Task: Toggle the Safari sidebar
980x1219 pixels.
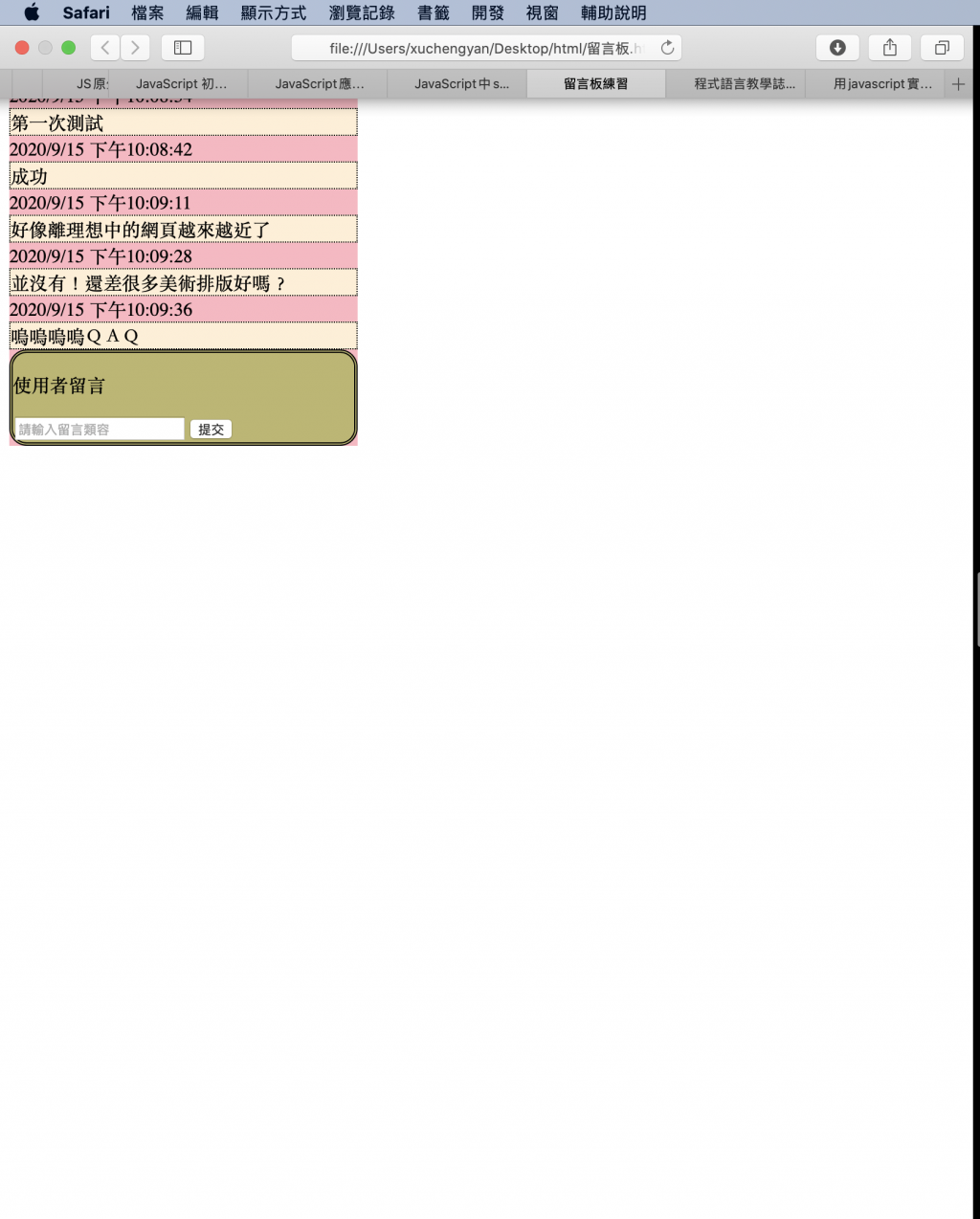Action: point(183,48)
